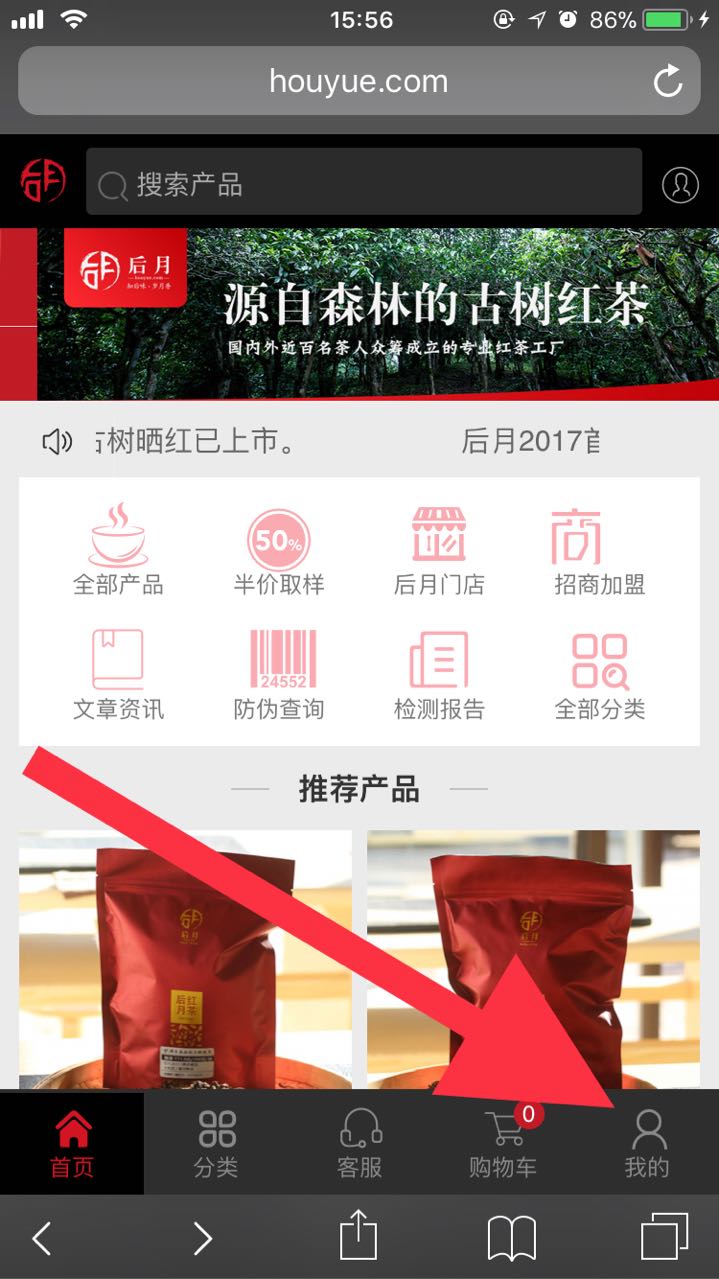Switch to the 我的 tab
719x1279 pixels.
[647, 1143]
